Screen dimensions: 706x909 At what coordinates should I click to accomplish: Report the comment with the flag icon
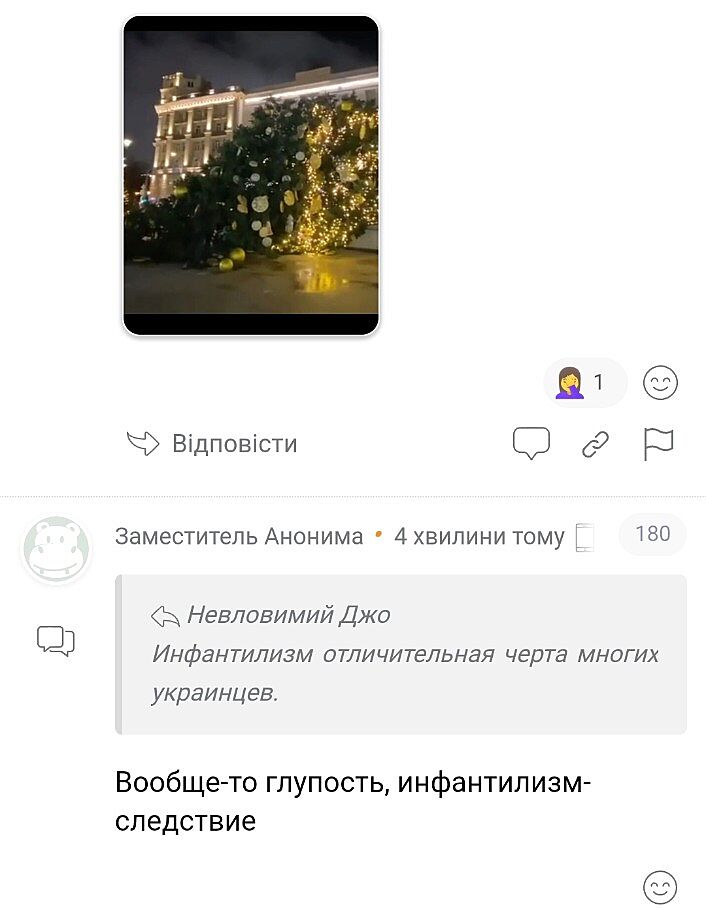coord(658,444)
